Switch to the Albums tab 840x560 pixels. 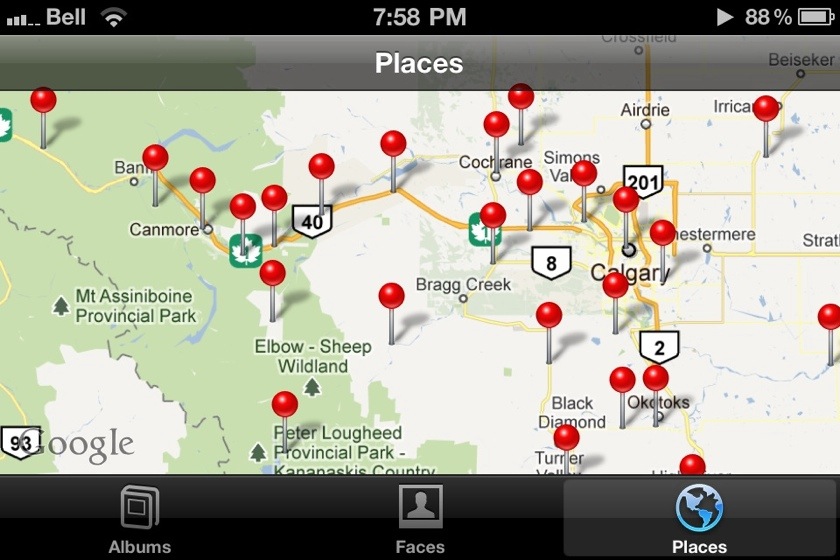139,518
